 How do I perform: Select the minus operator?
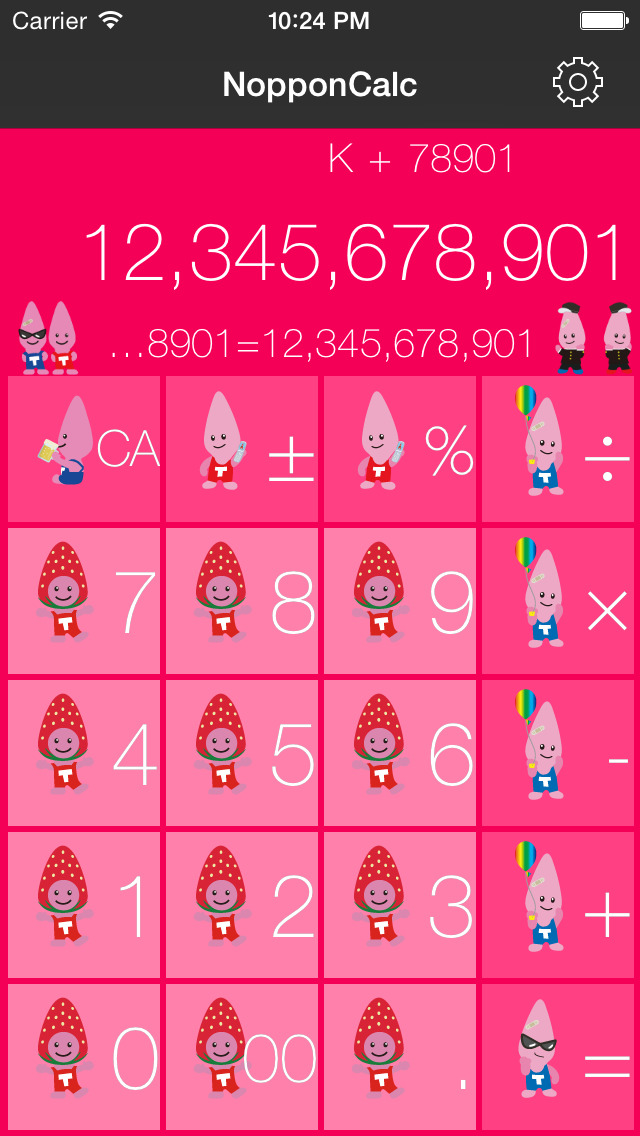558,753
